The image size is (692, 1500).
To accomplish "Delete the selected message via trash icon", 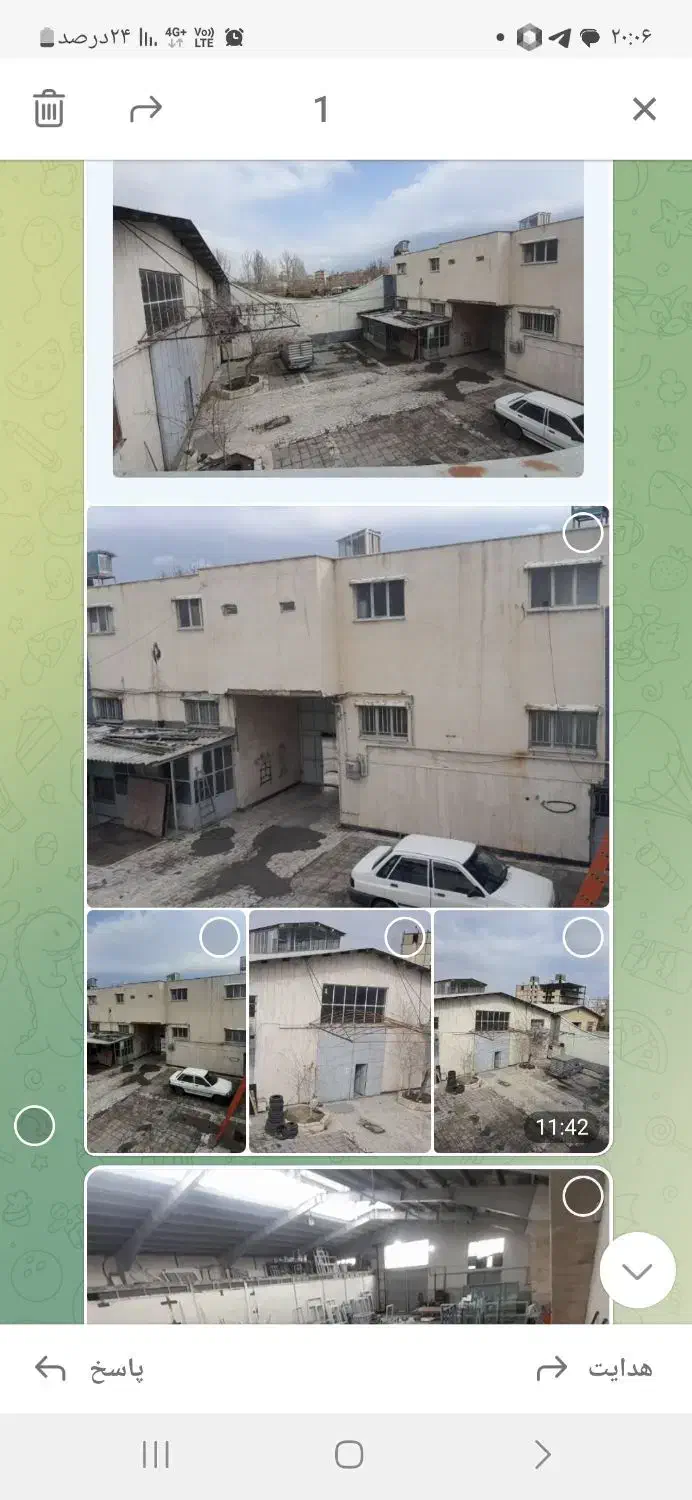I will point(48,109).
